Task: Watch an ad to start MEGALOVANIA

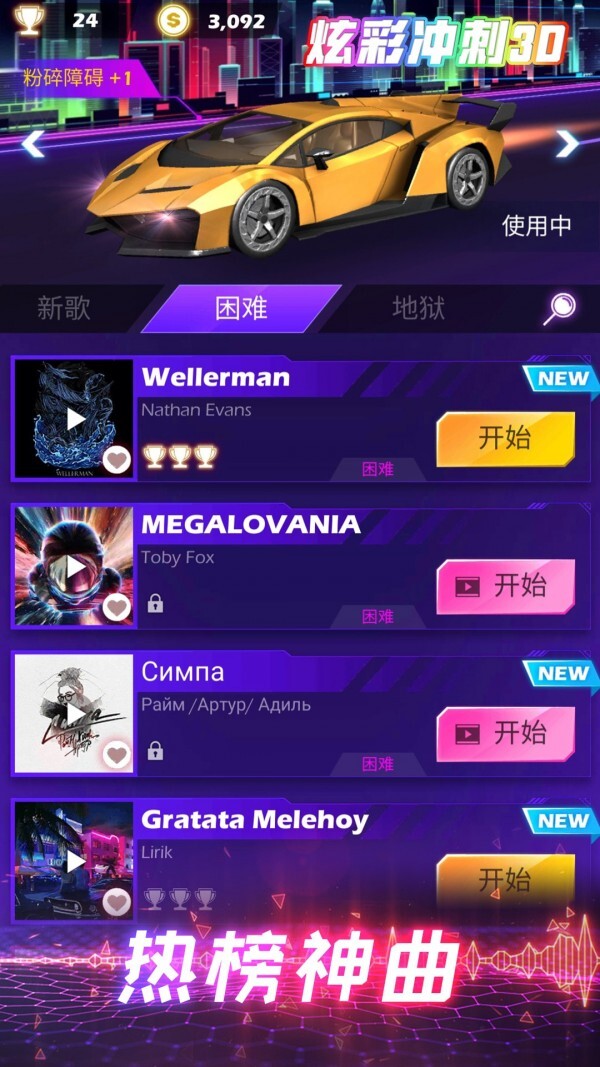Action: pyautogui.click(x=505, y=586)
